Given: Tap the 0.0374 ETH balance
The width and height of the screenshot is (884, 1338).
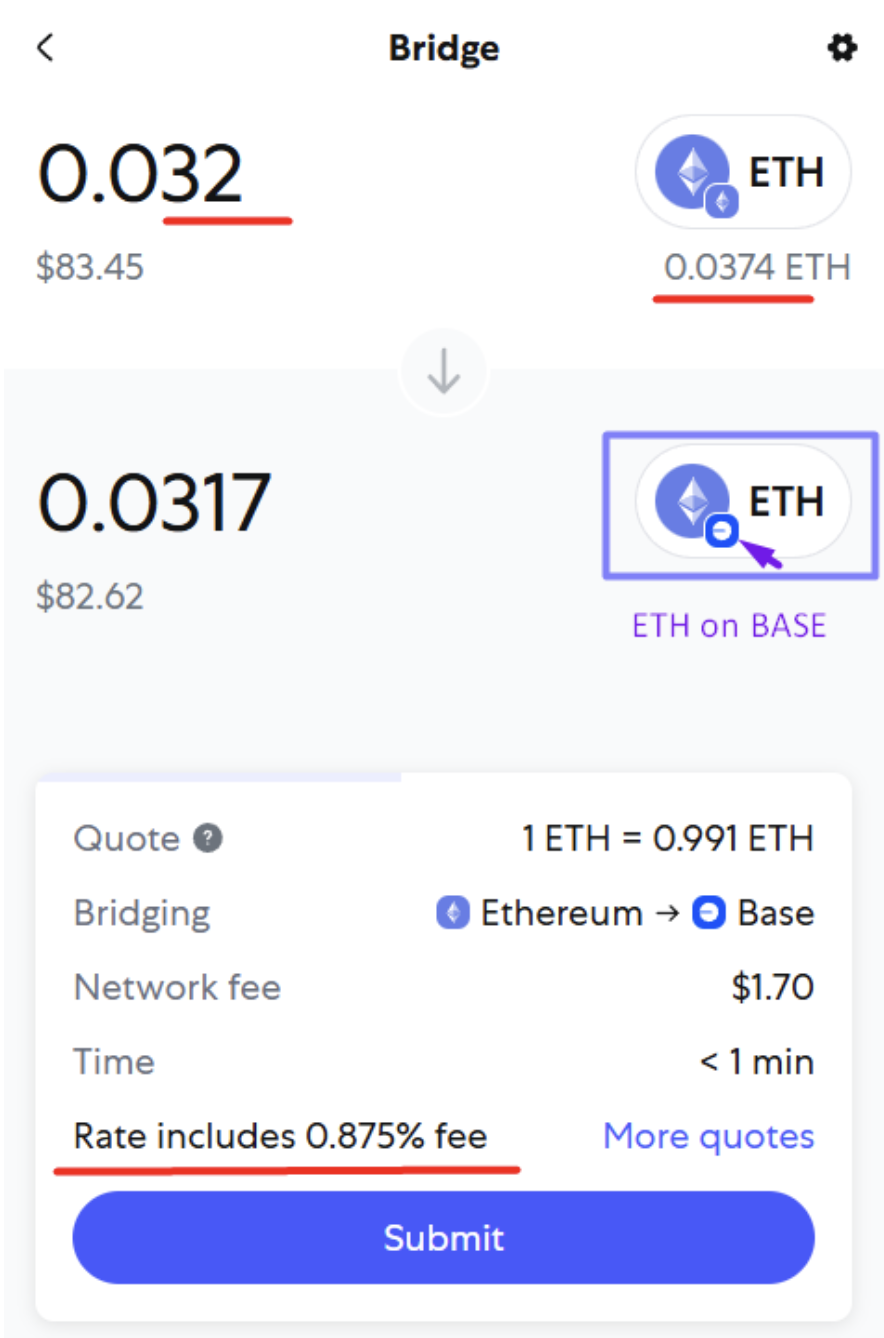Looking at the screenshot, I should [757, 268].
